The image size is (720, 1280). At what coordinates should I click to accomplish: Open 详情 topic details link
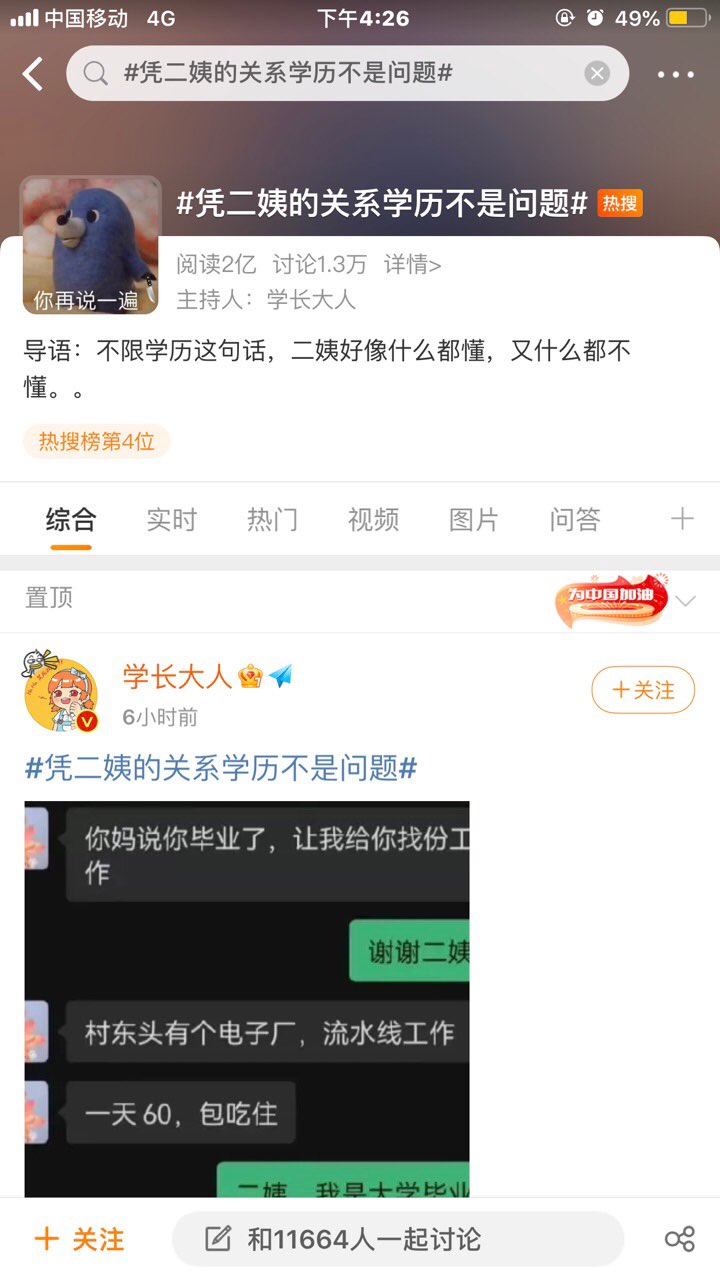click(x=413, y=264)
